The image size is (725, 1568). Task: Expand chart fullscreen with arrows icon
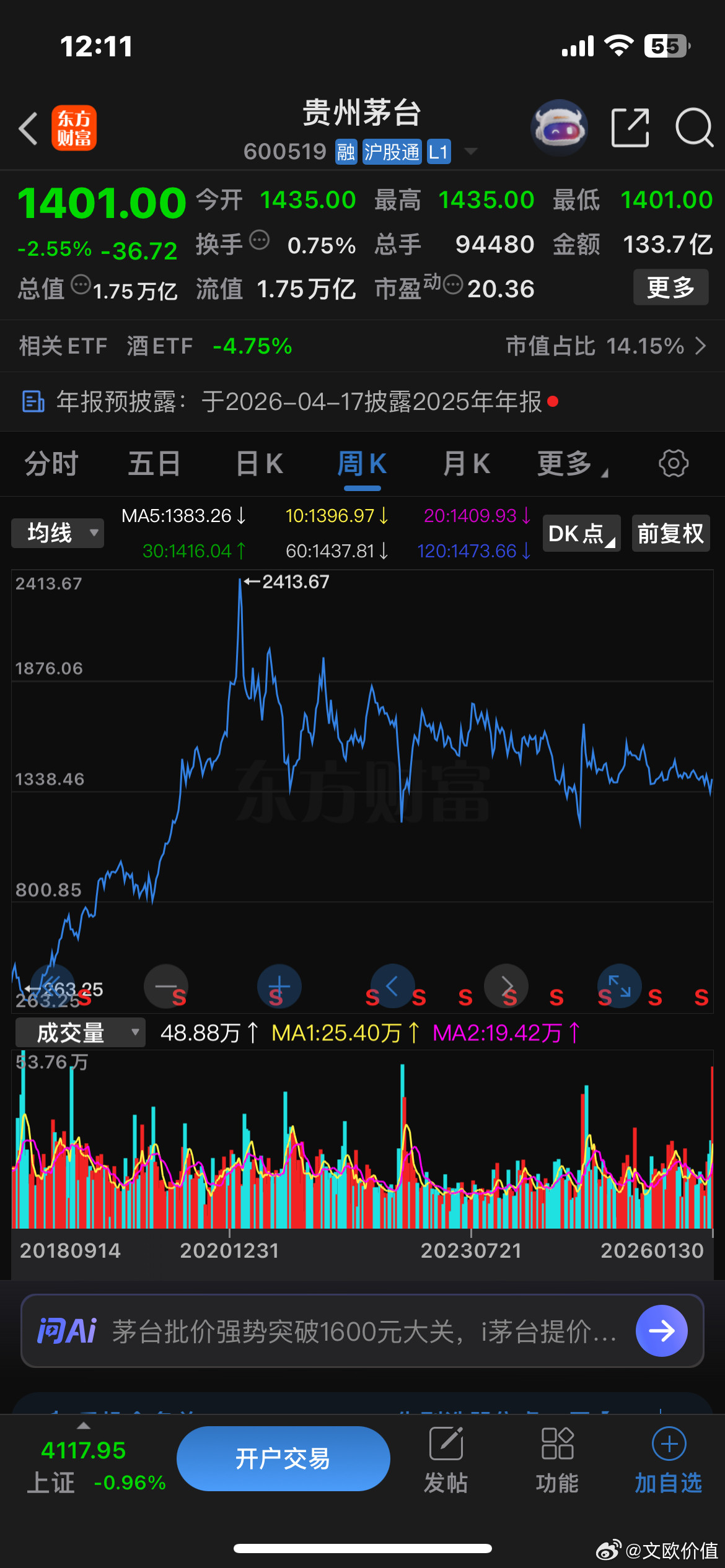pyautogui.click(x=618, y=986)
